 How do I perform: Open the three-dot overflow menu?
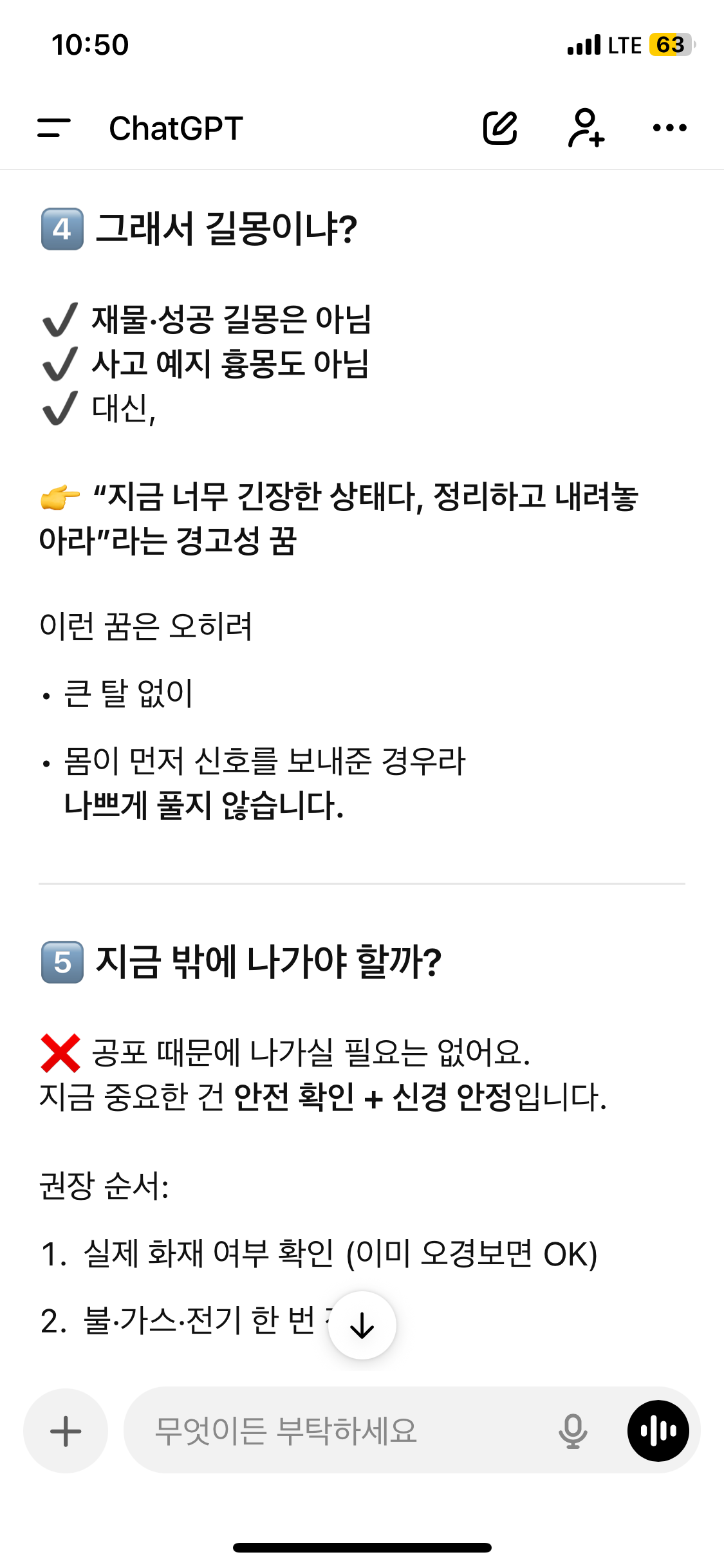669,127
